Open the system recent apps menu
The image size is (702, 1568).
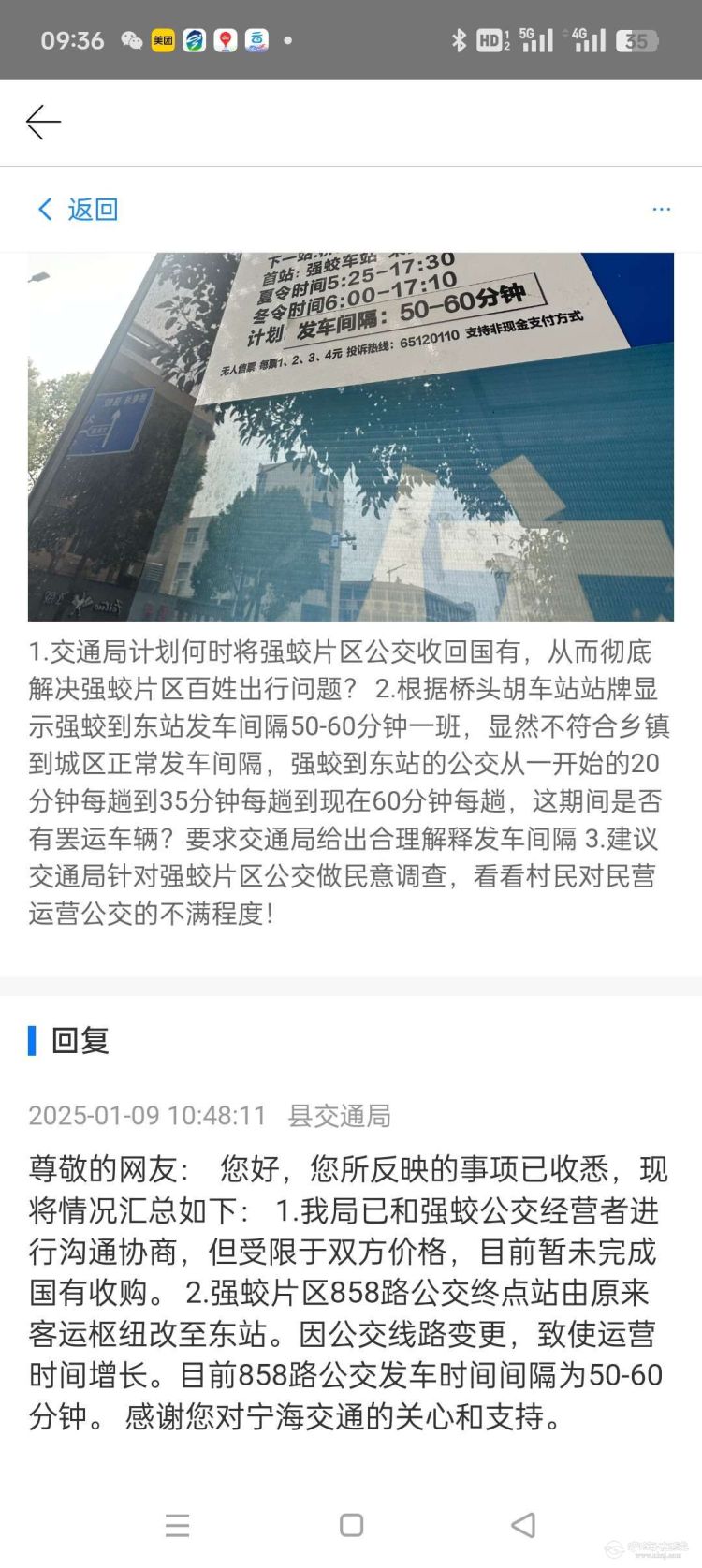(x=177, y=1525)
